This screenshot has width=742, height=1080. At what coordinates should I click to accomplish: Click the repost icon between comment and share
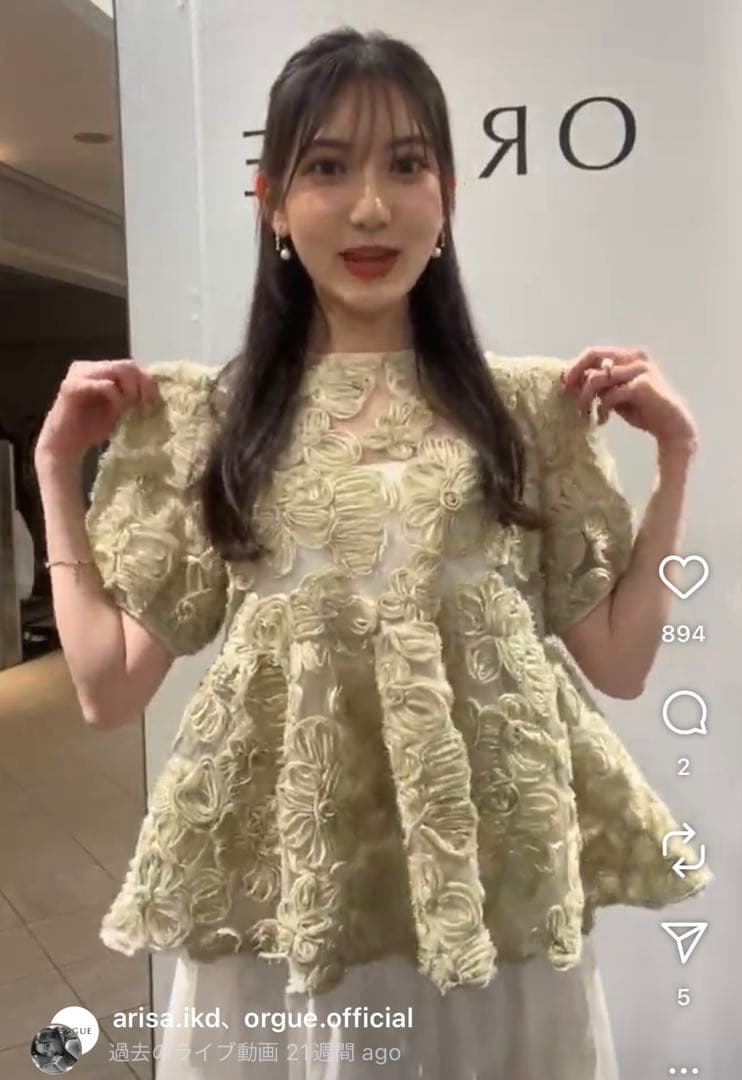[x=685, y=850]
